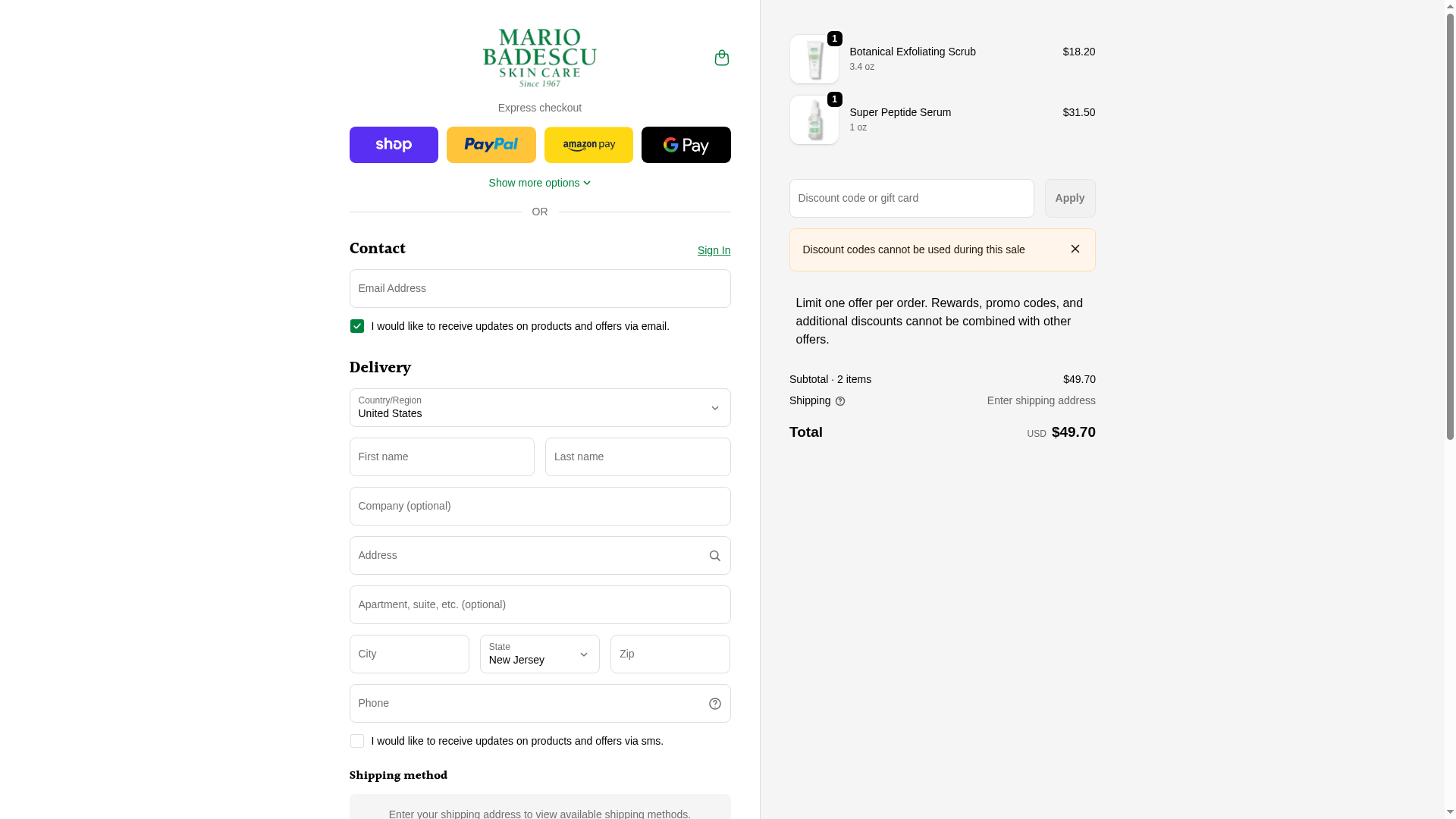Screen dimensions: 1456x819
Task: Dismiss the discount codes notice
Action: [x=1075, y=249]
